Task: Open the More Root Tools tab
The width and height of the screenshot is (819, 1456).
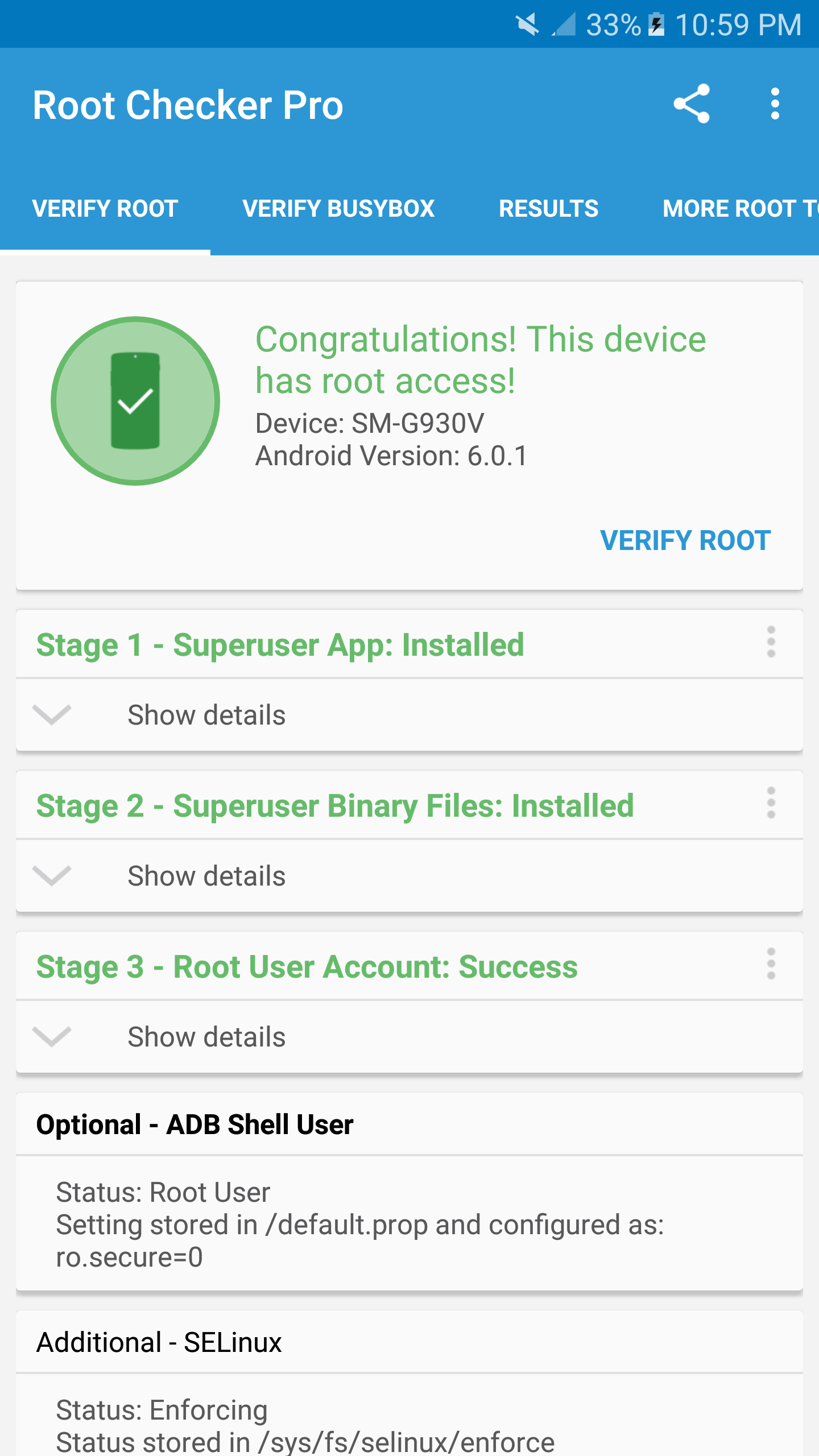Action: tap(739, 209)
